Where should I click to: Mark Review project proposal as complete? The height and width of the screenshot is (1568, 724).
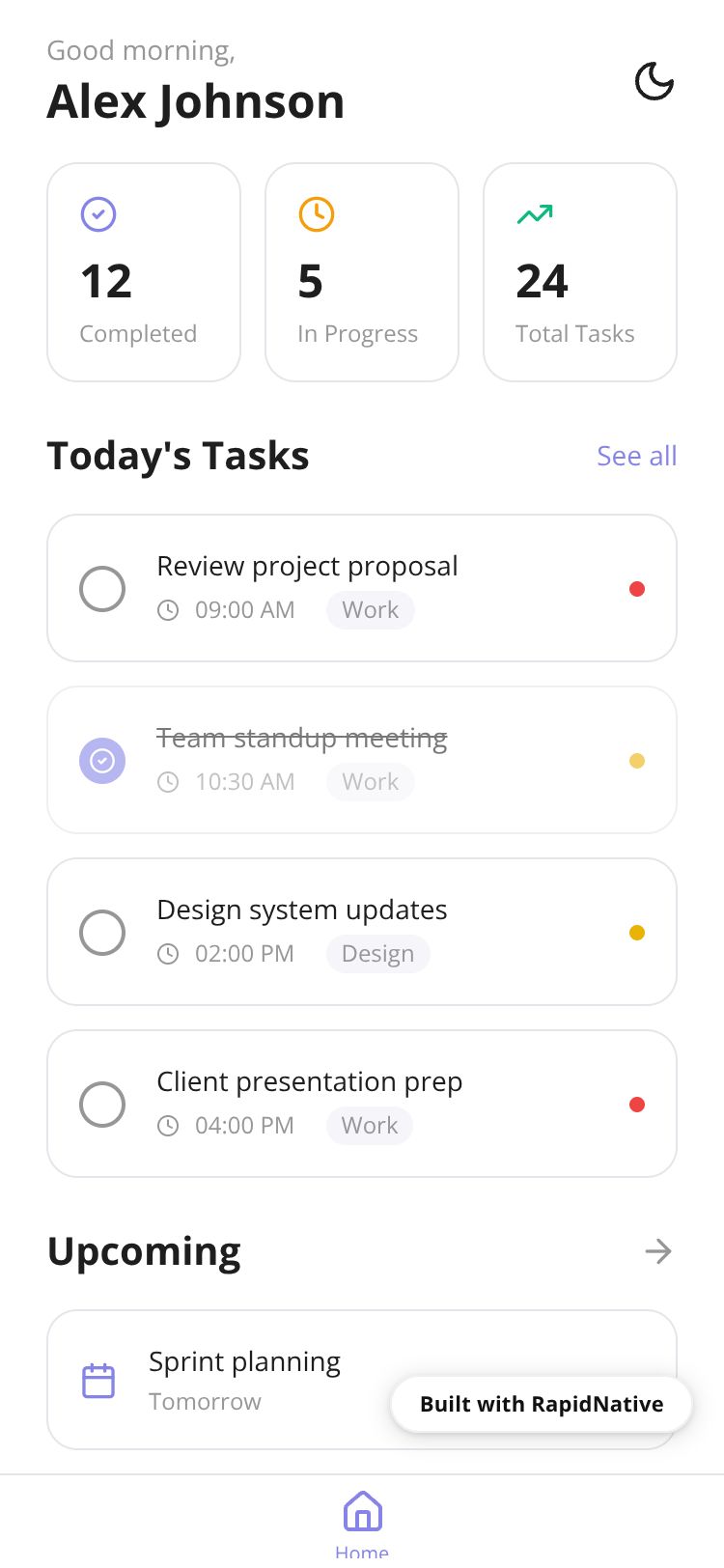click(x=102, y=589)
